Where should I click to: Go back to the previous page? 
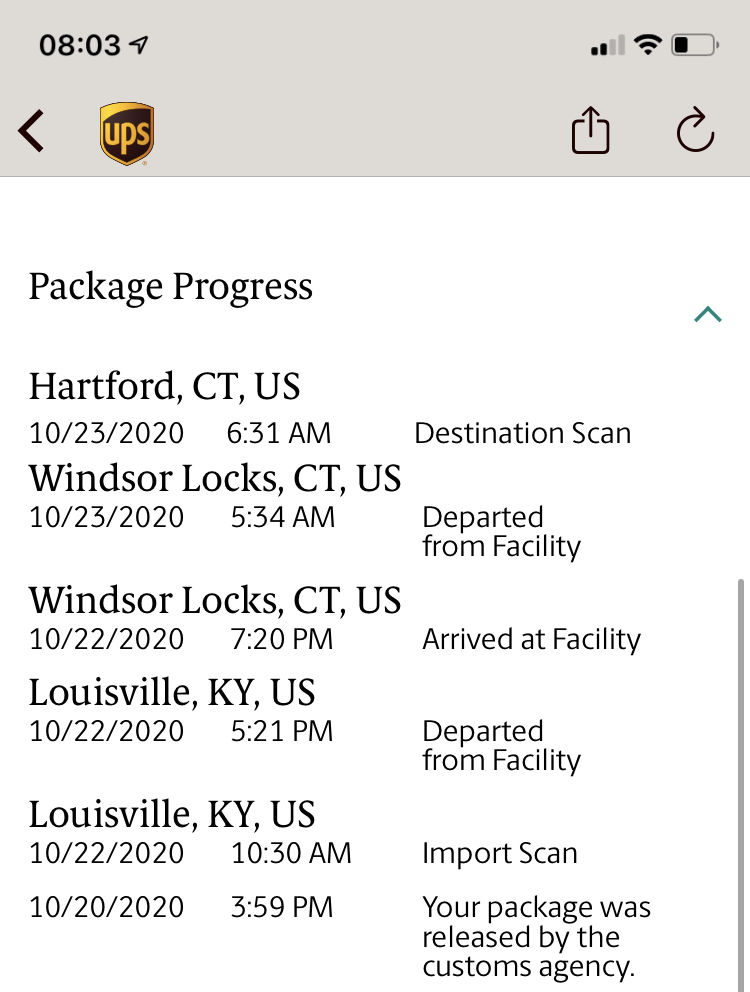(32, 131)
